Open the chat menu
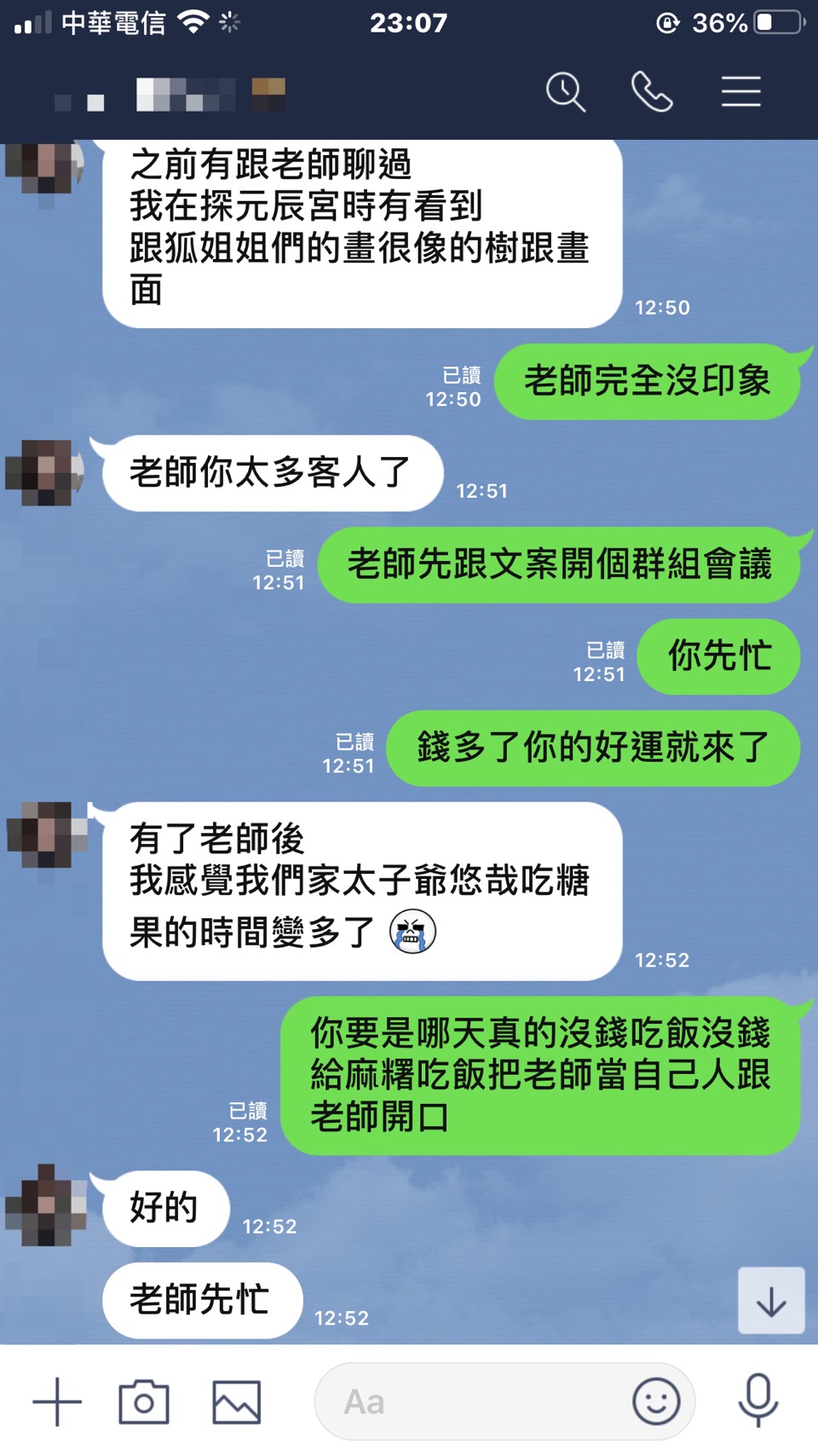The width and height of the screenshot is (818, 1456). tap(740, 92)
